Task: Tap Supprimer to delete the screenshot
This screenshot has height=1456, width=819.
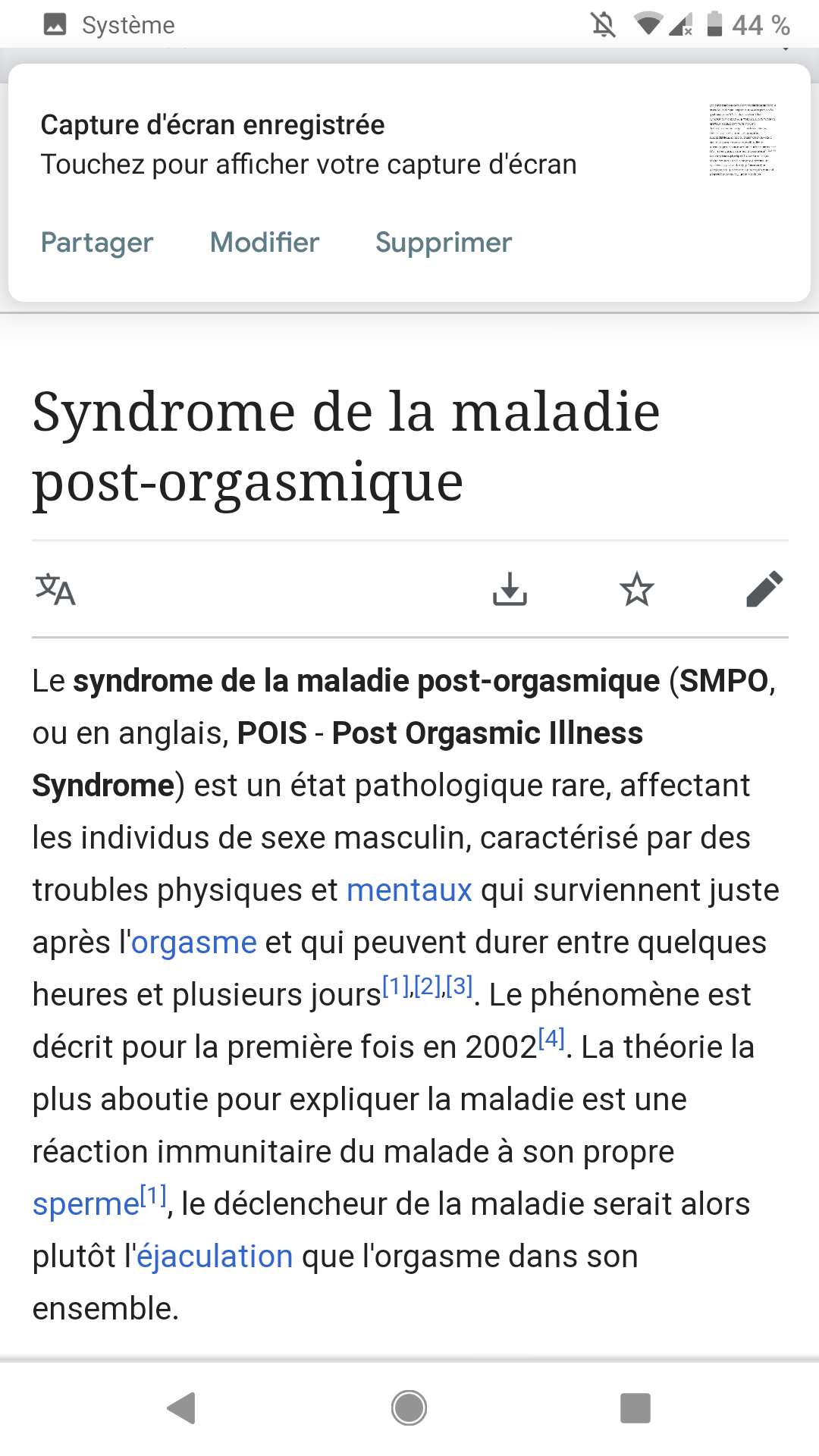Action: tap(444, 243)
